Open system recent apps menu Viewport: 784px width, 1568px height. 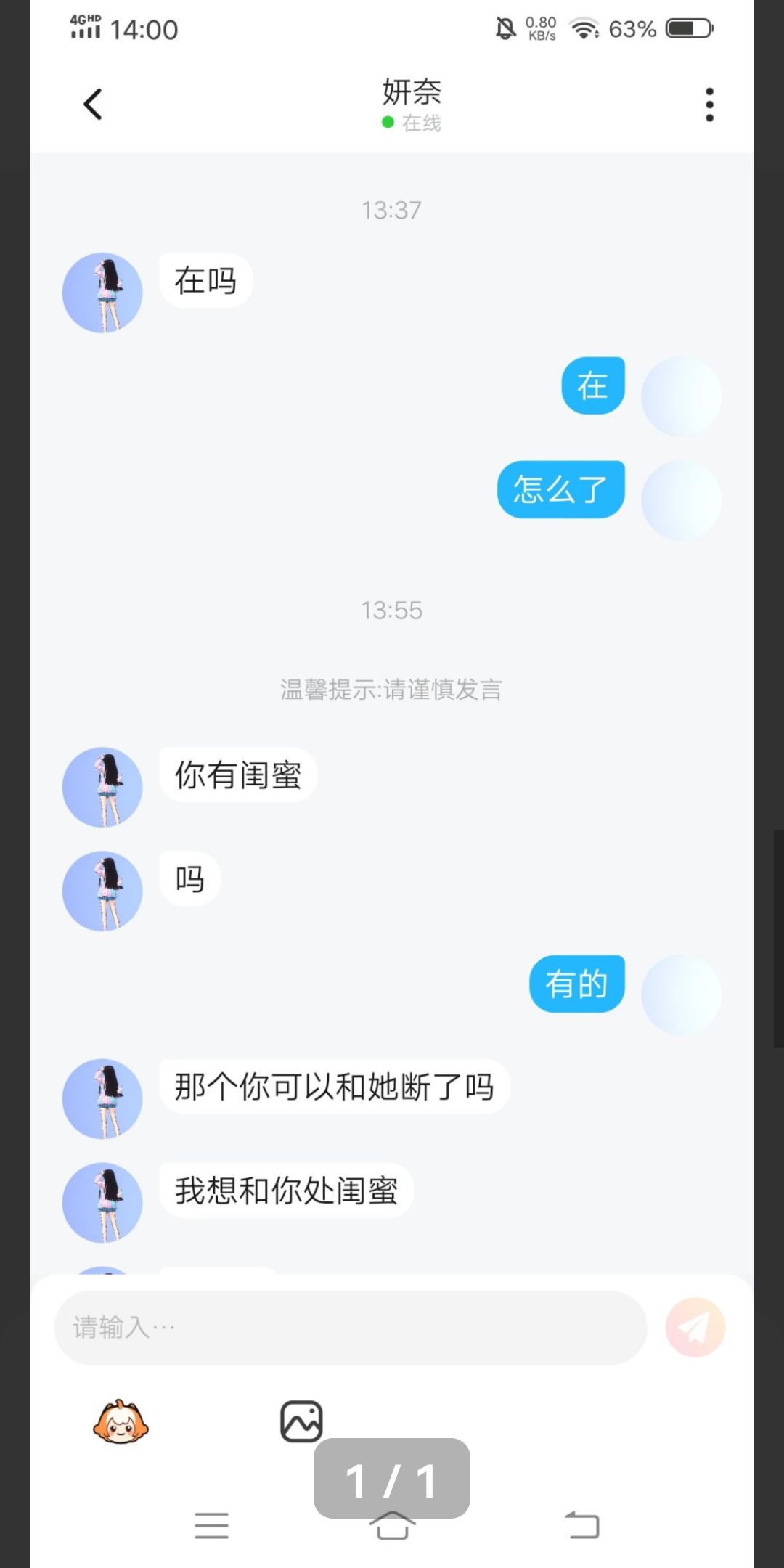pyautogui.click(x=212, y=1525)
